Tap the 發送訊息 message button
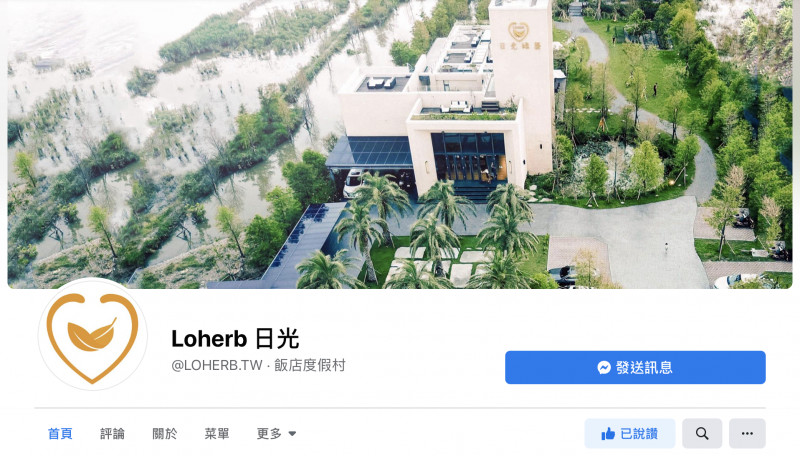Image resolution: width=800 pixels, height=456 pixels. [x=635, y=367]
